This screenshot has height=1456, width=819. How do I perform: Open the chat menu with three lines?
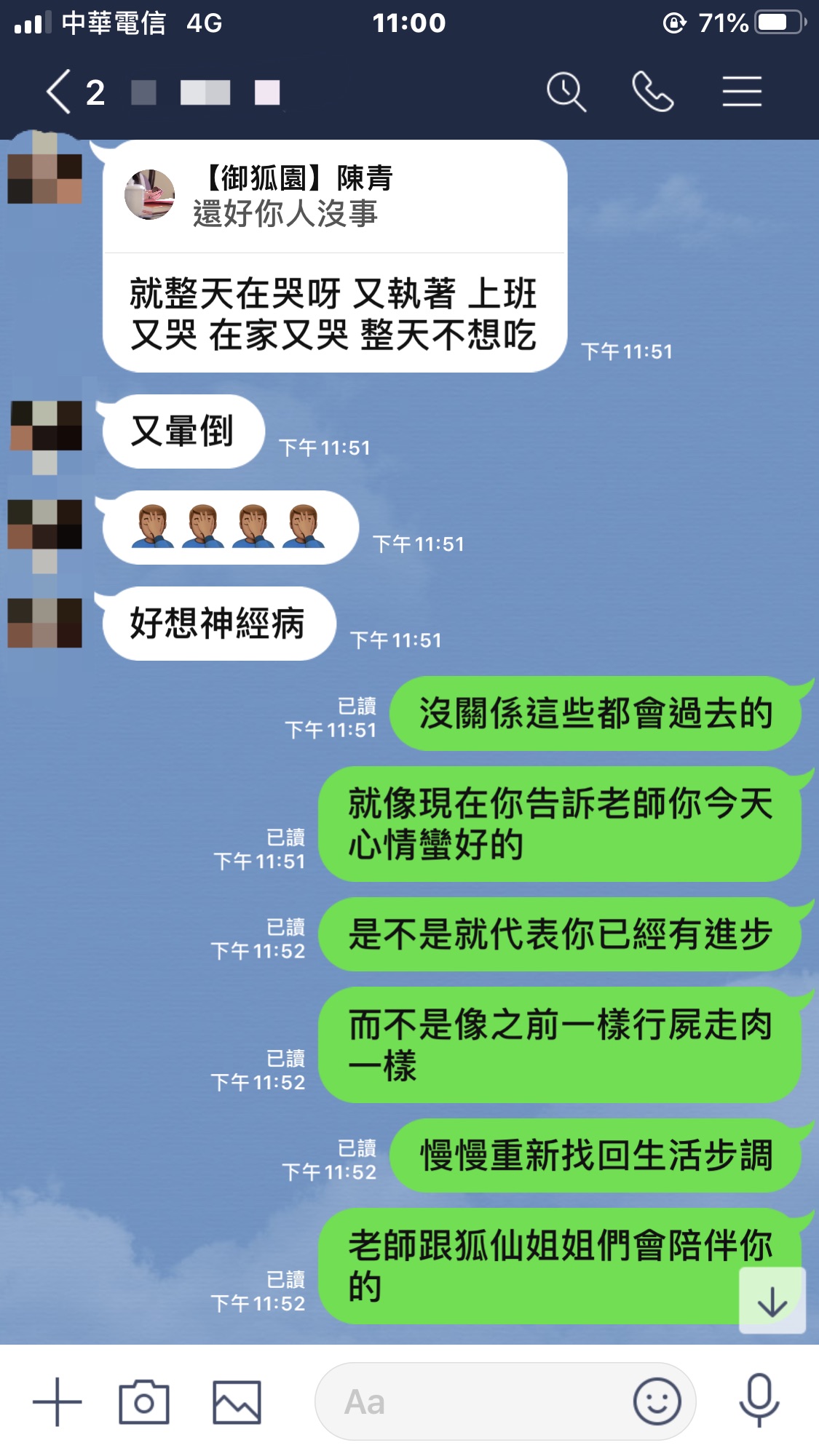(x=741, y=92)
